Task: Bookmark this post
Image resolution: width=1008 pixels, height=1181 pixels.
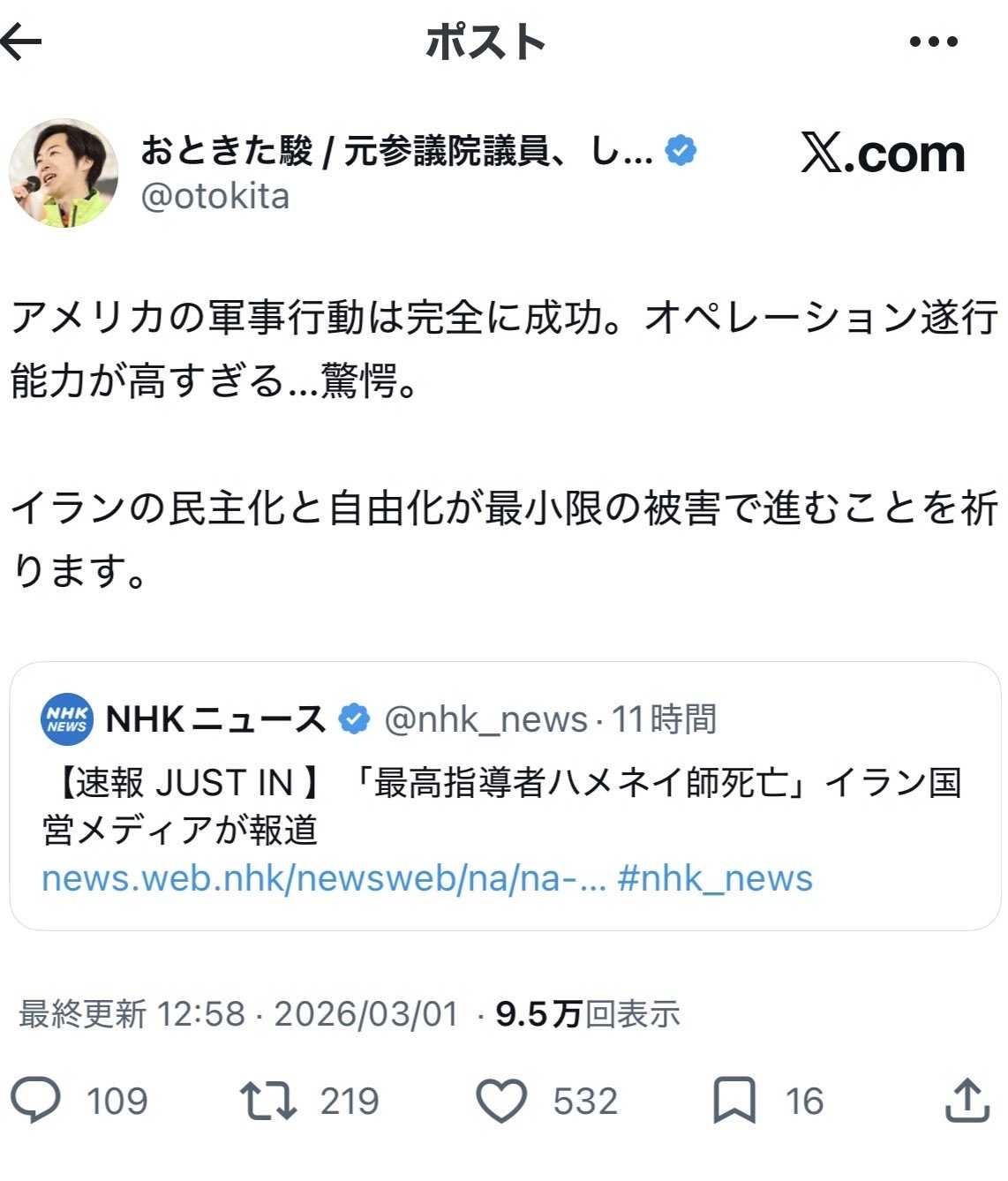Action: click(x=734, y=1101)
